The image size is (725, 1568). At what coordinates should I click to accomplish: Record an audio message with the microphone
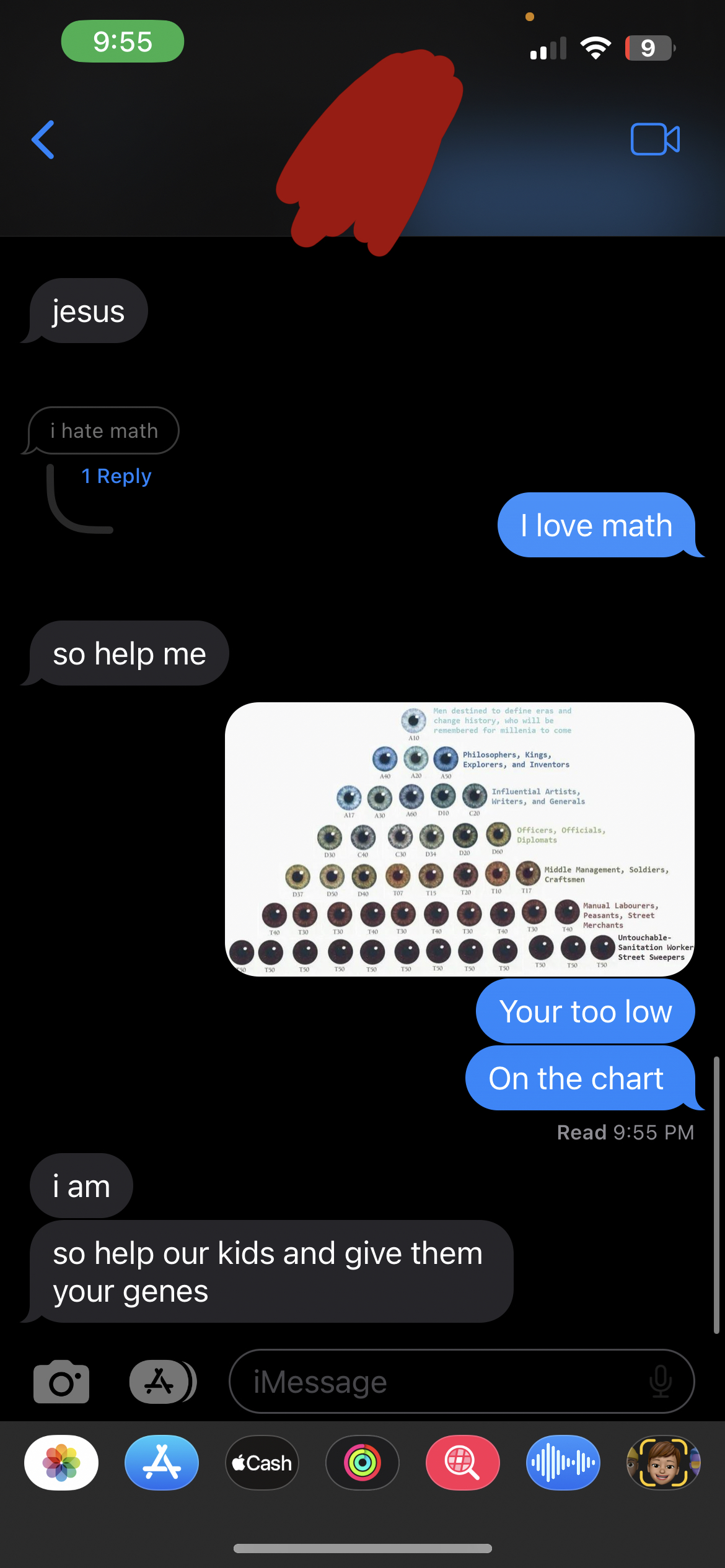[x=661, y=1382]
